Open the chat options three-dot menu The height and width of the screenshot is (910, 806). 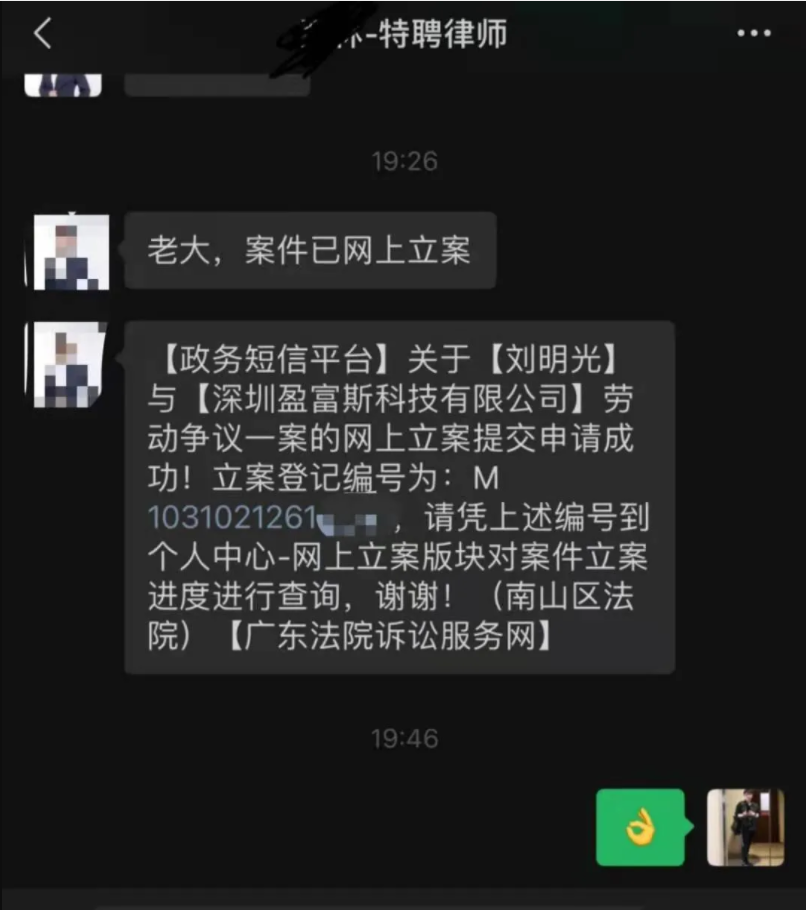[754, 34]
